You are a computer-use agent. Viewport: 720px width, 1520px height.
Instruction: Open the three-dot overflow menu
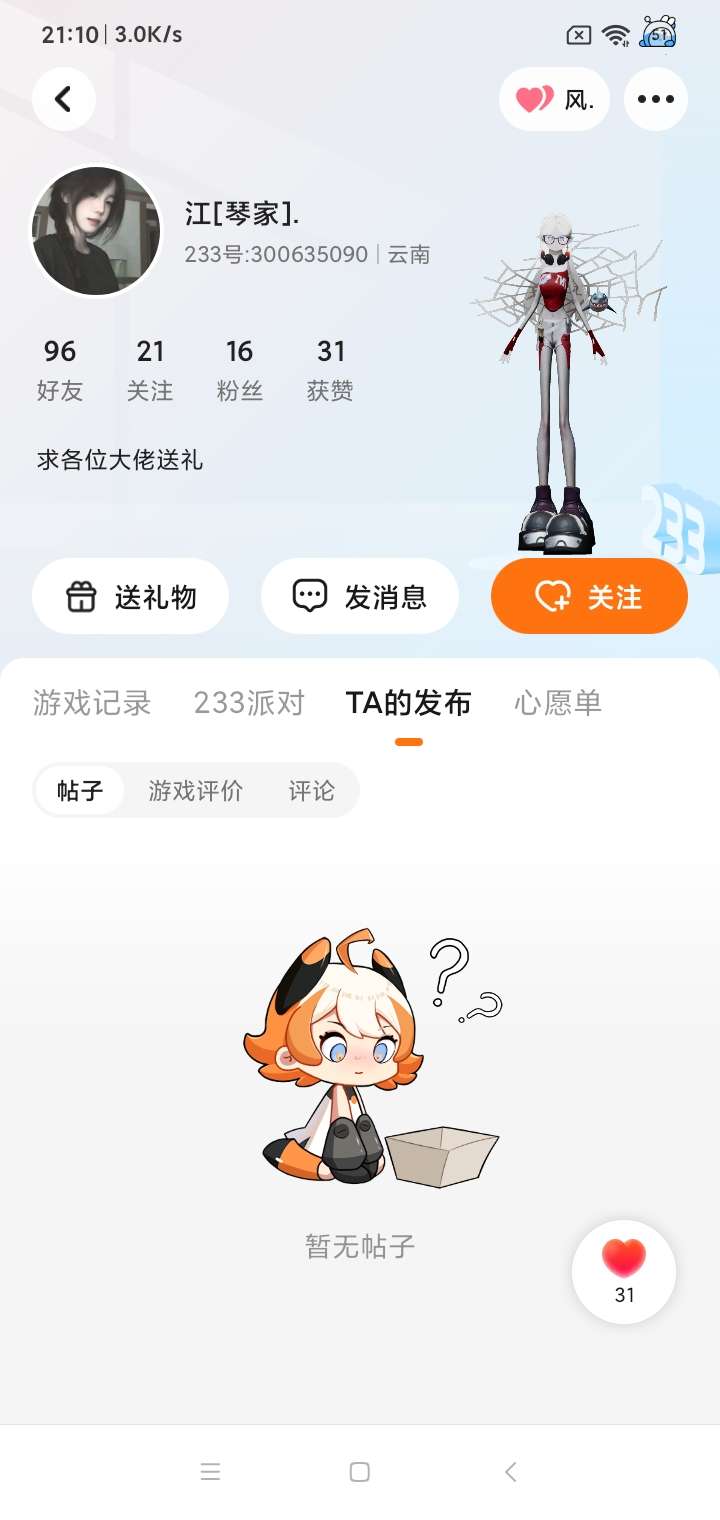(x=656, y=99)
